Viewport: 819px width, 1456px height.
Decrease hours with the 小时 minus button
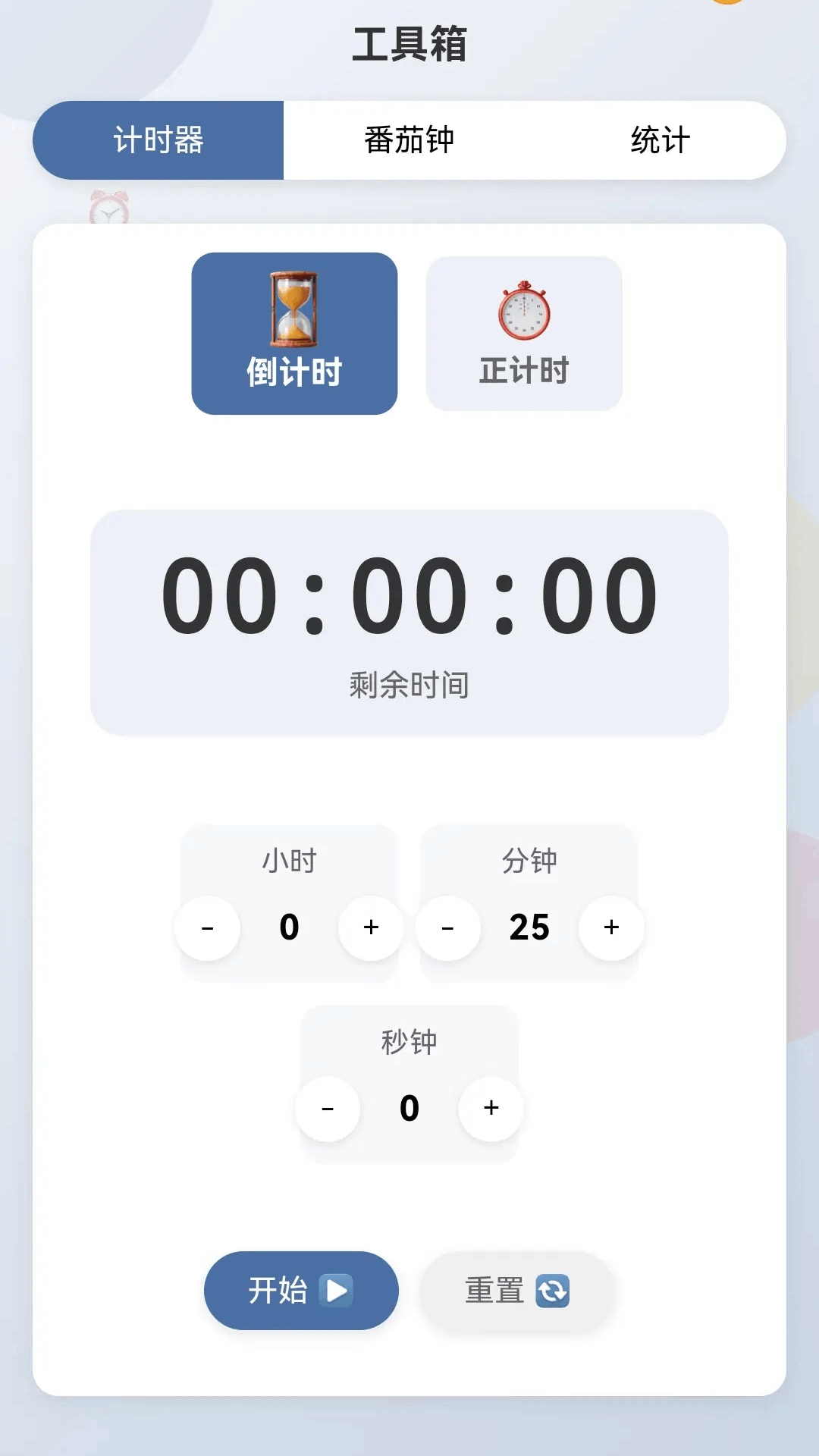pyautogui.click(x=208, y=927)
